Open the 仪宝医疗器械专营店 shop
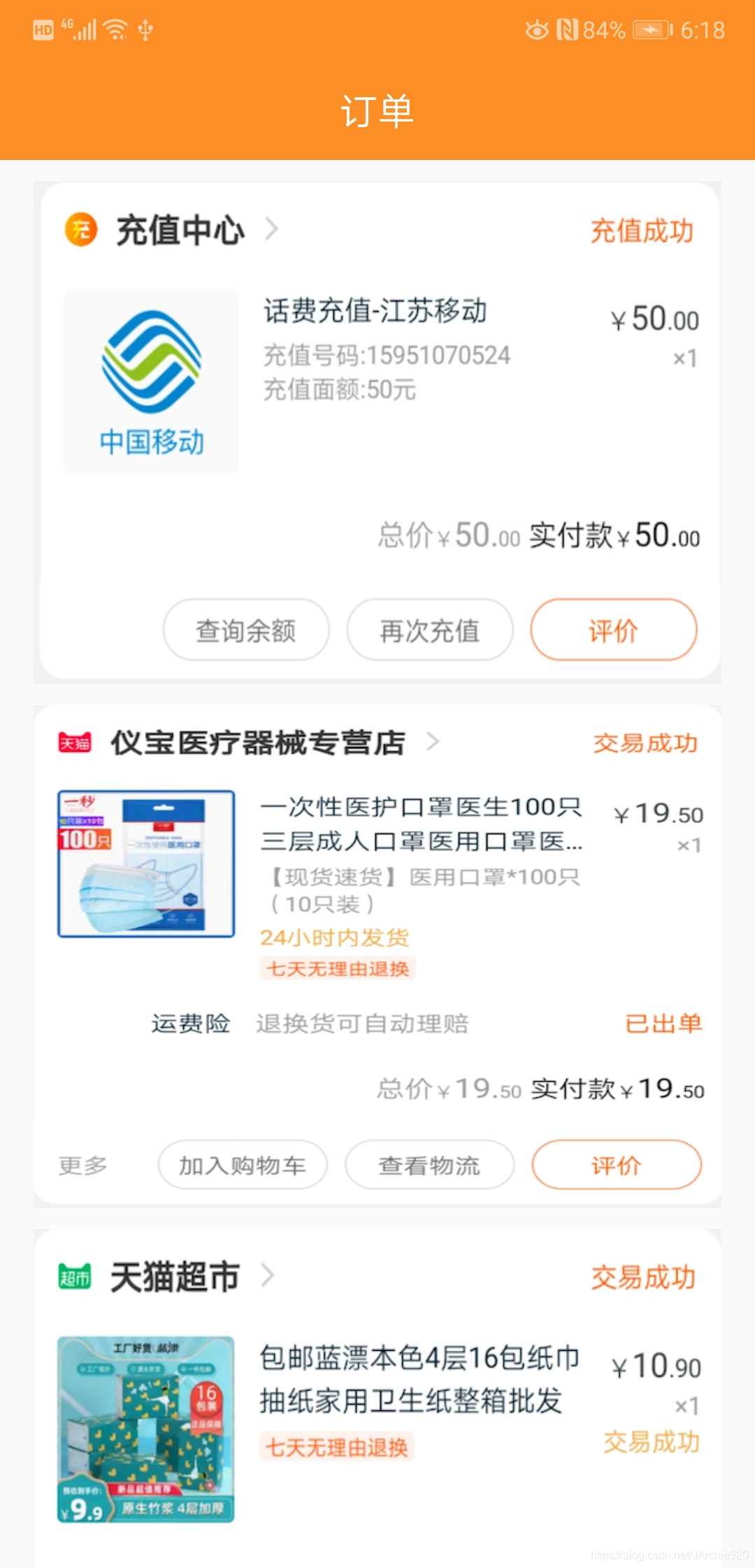Viewport: 755px width, 1568px height. tap(258, 743)
